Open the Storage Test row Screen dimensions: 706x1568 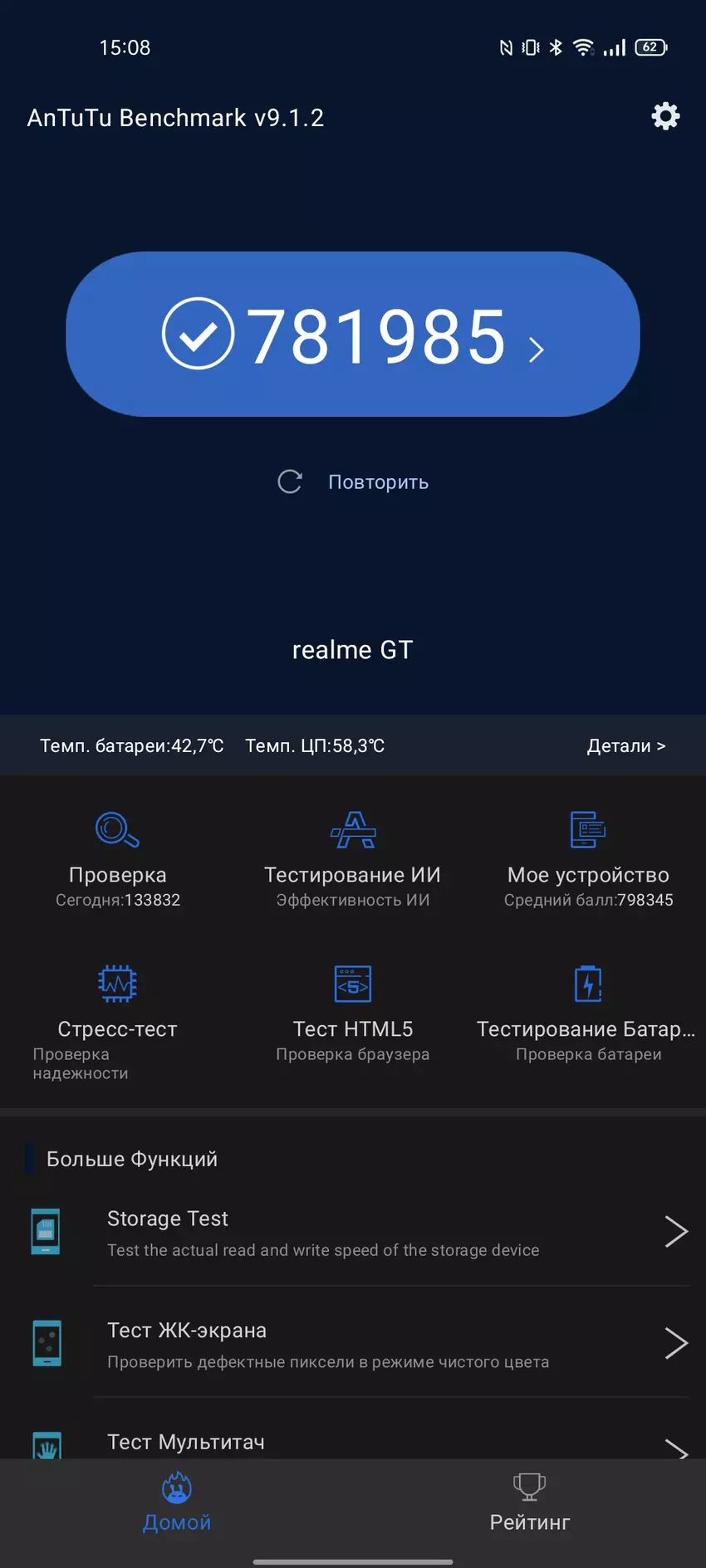click(357, 1233)
